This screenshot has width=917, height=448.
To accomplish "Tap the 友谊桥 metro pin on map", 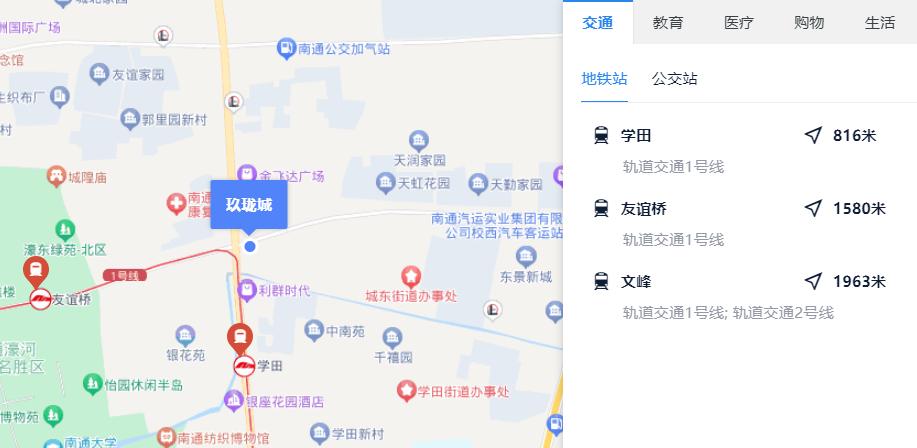I will tap(37, 270).
